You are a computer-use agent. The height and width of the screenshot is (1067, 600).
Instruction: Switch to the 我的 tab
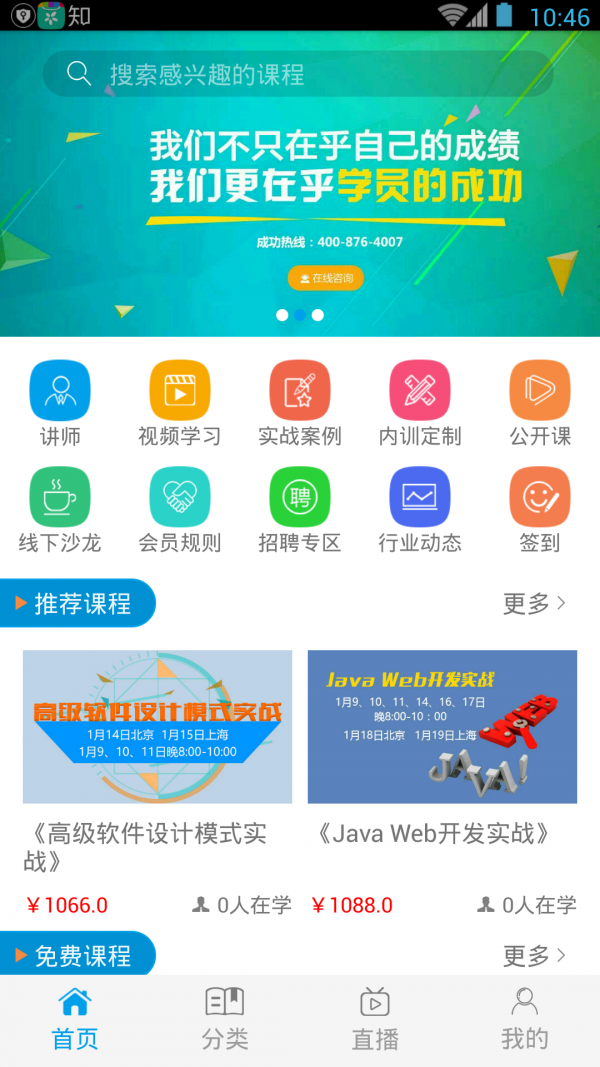pos(525,1019)
